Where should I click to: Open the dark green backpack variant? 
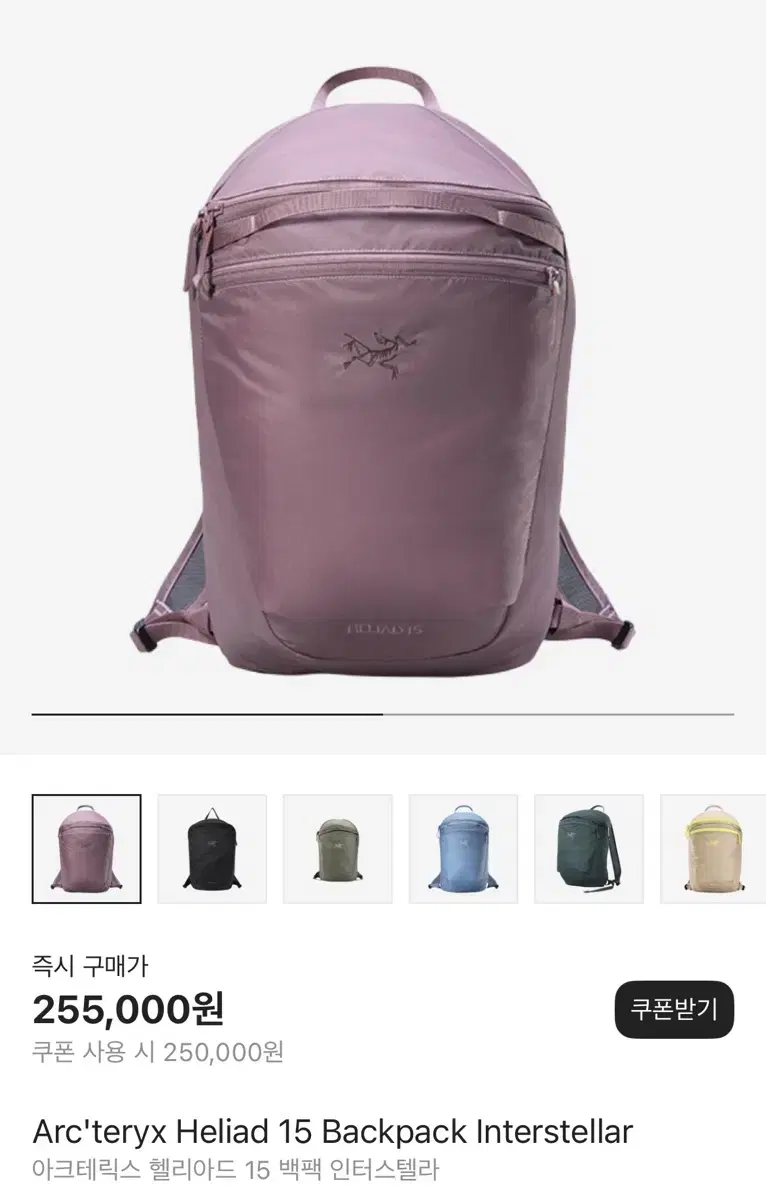click(x=591, y=848)
